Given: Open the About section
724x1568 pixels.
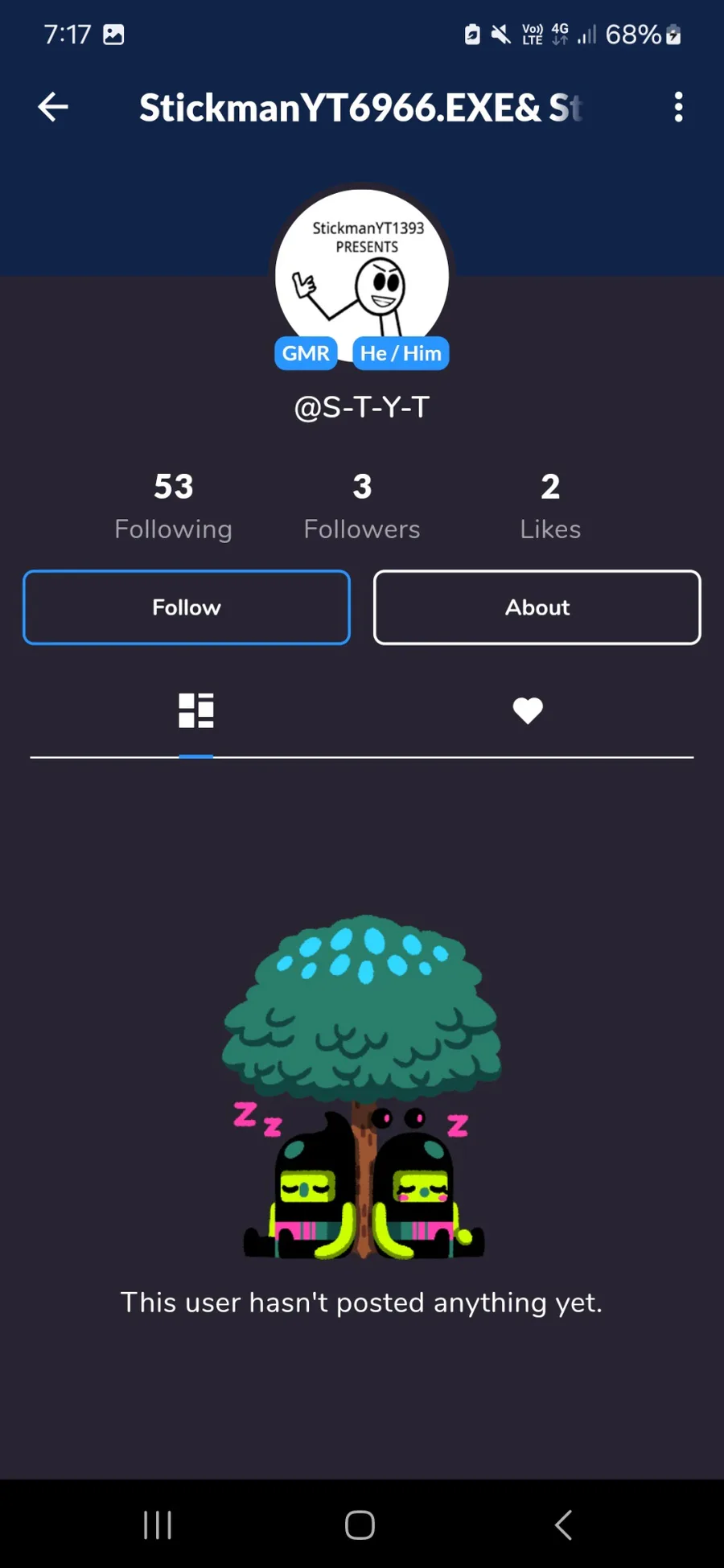Looking at the screenshot, I should pyautogui.click(x=537, y=607).
